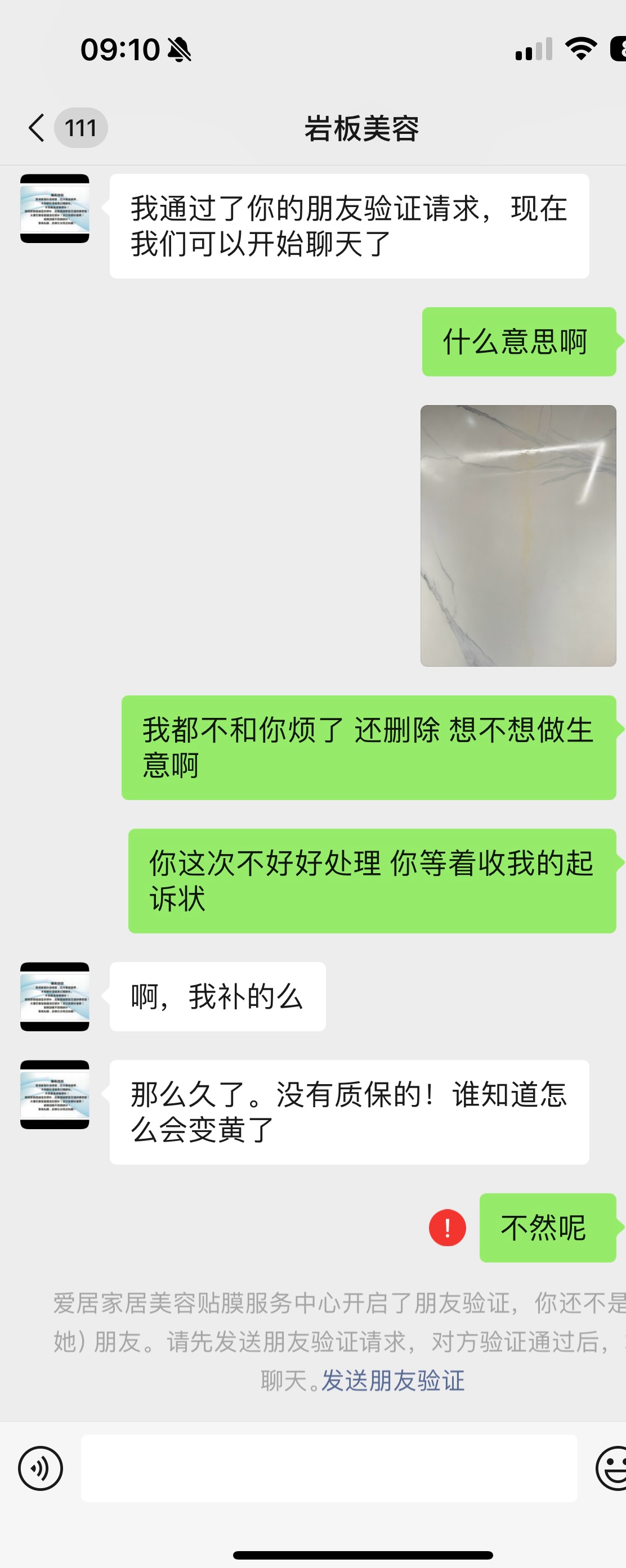Switch to voice message input

point(40,1468)
